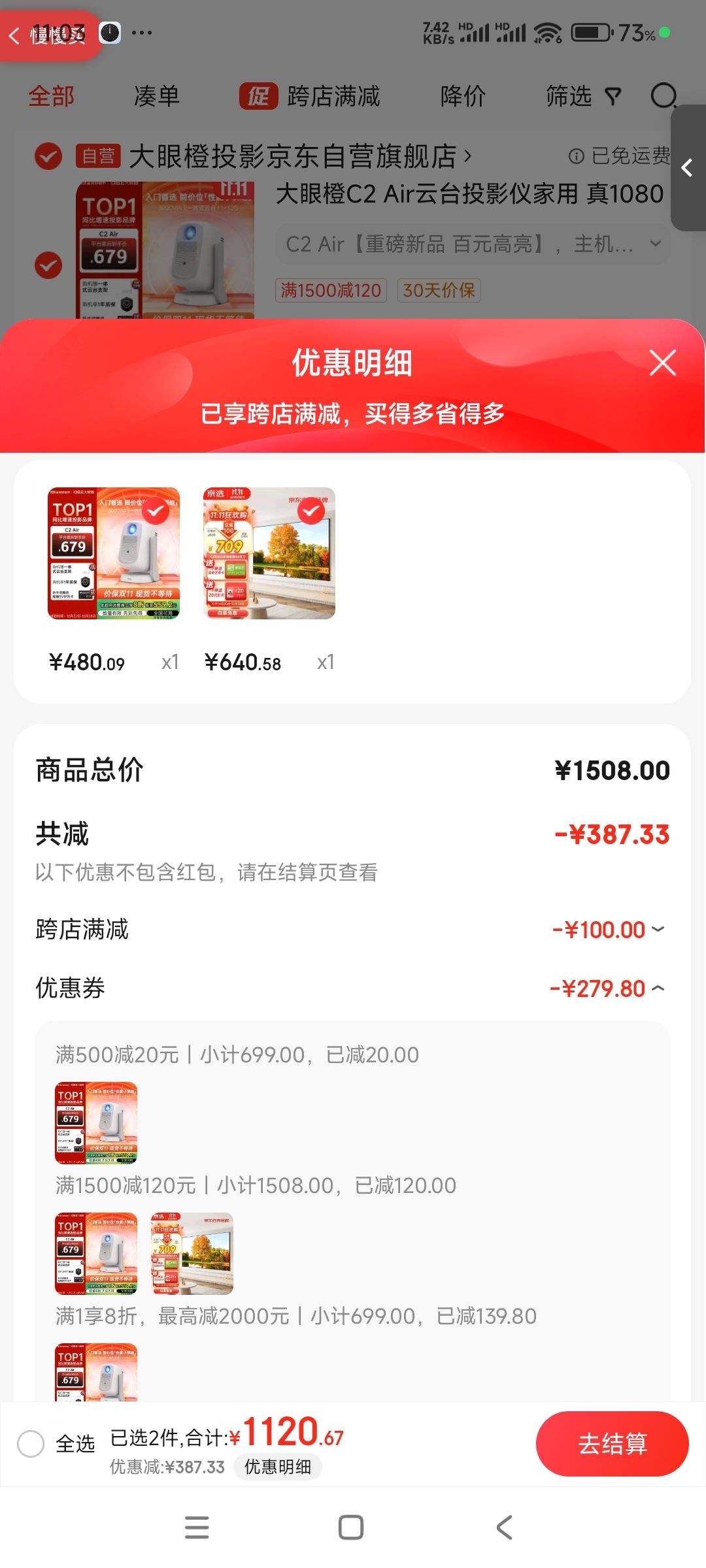Viewport: 706px width, 1568px height.
Task: Tap the 满1500减120 promotion tag
Action: pyautogui.click(x=330, y=289)
